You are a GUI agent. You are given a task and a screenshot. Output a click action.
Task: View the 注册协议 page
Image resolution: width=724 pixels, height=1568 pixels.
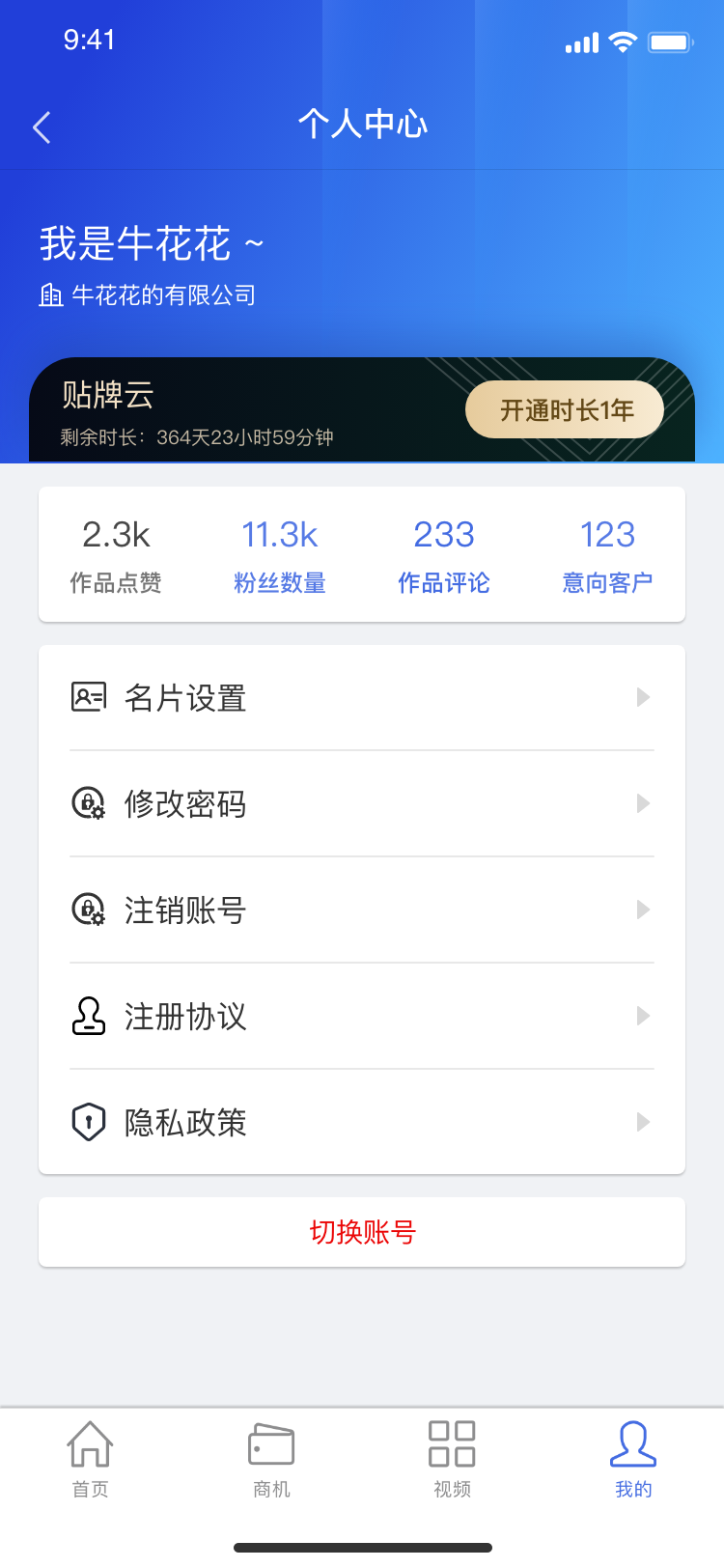point(361,1016)
